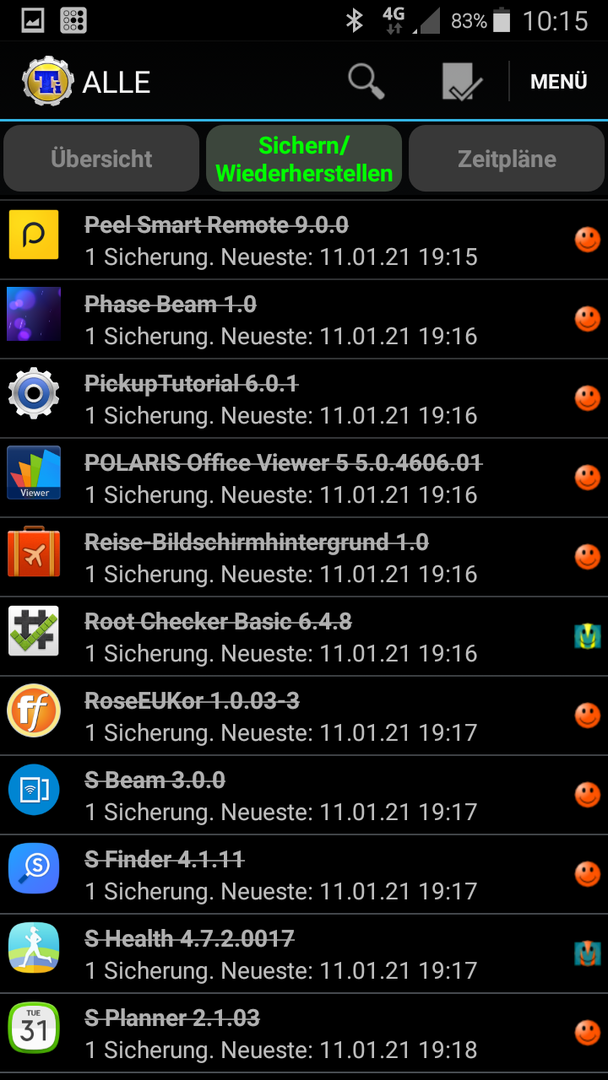Tap Reise-Bildschirmhintergrund 1.0 row
Viewport: 608px width, 1080px height.
(x=304, y=557)
